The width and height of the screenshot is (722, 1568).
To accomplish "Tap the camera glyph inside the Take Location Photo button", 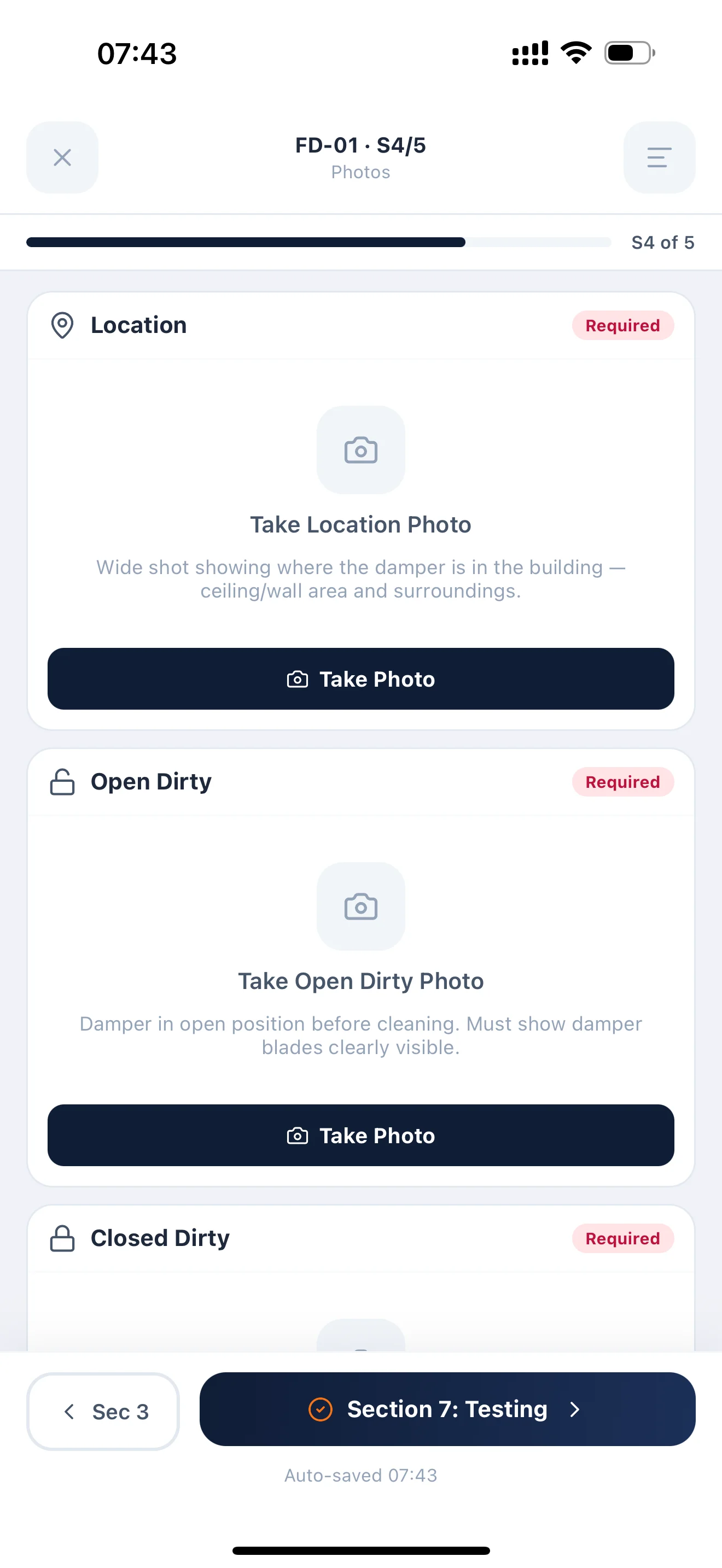I will tap(298, 680).
